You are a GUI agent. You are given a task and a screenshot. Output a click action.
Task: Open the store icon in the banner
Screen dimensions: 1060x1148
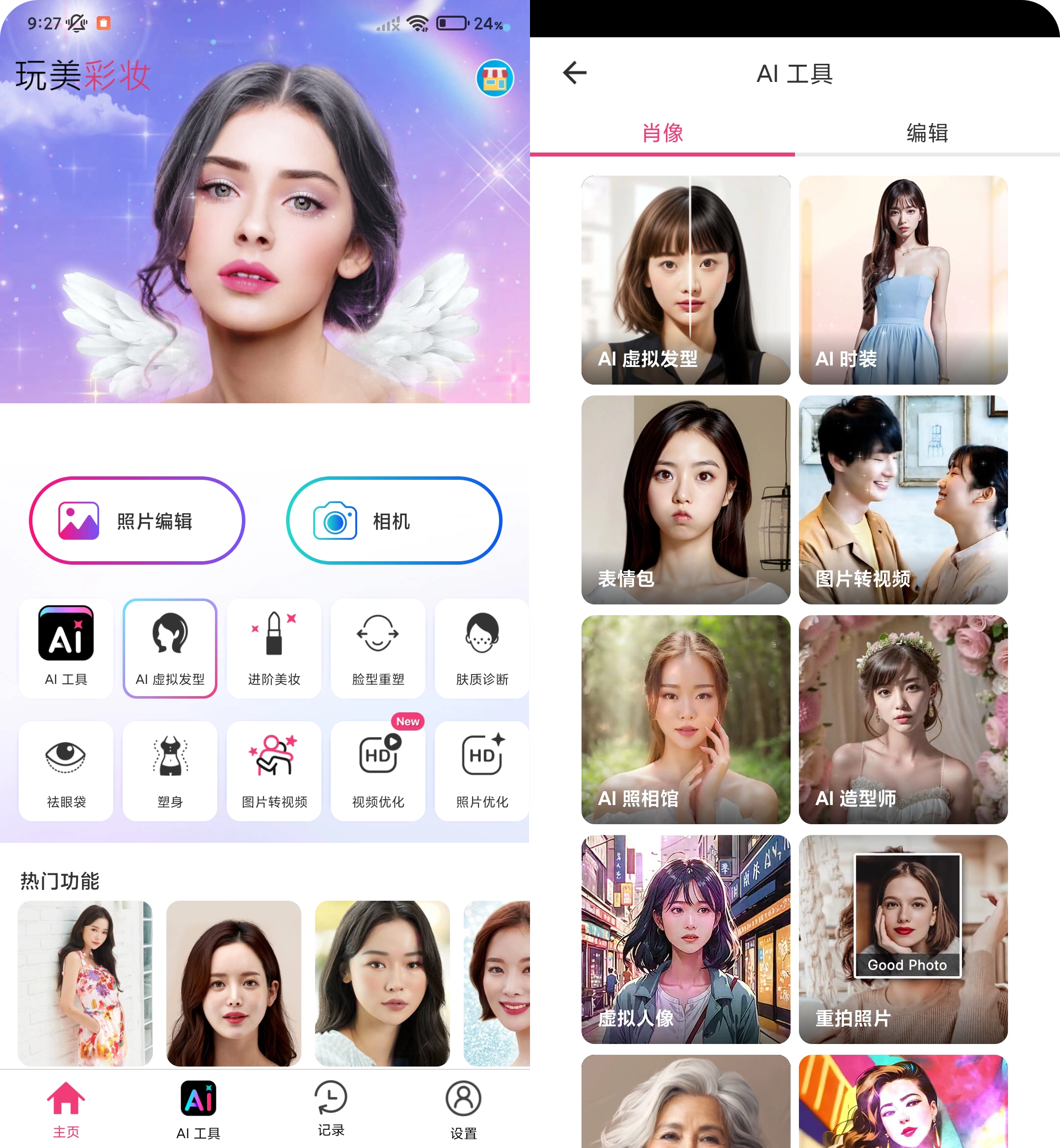pos(495,78)
